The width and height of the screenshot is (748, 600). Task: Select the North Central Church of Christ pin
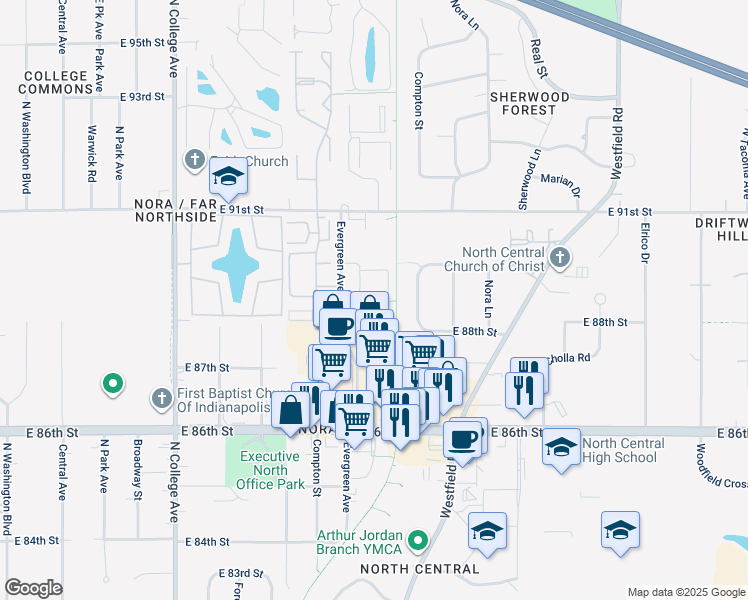point(560,258)
